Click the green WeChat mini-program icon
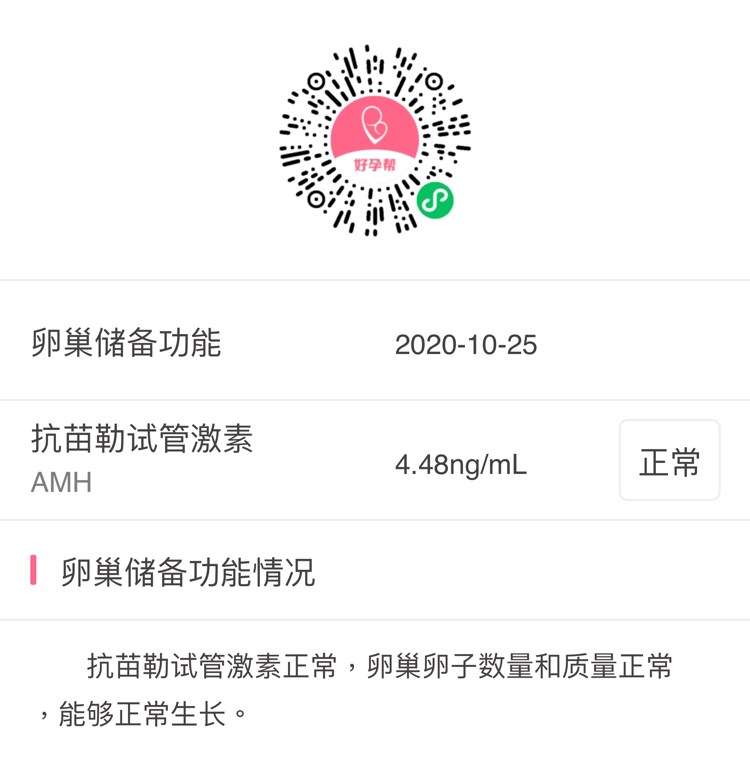The image size is (750, 776). tap(435, 200)
